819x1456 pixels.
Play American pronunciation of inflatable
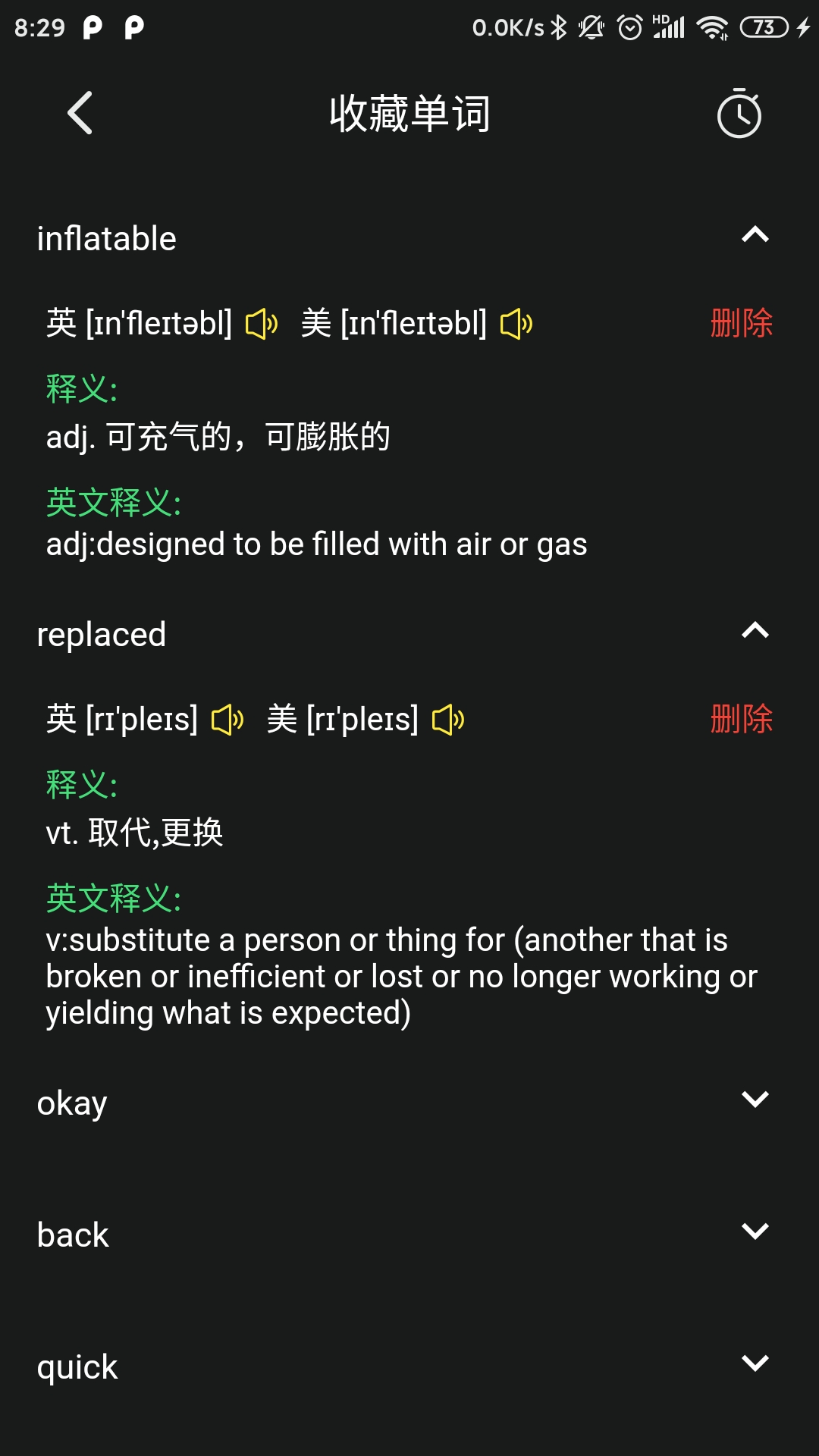click(516, 325)
